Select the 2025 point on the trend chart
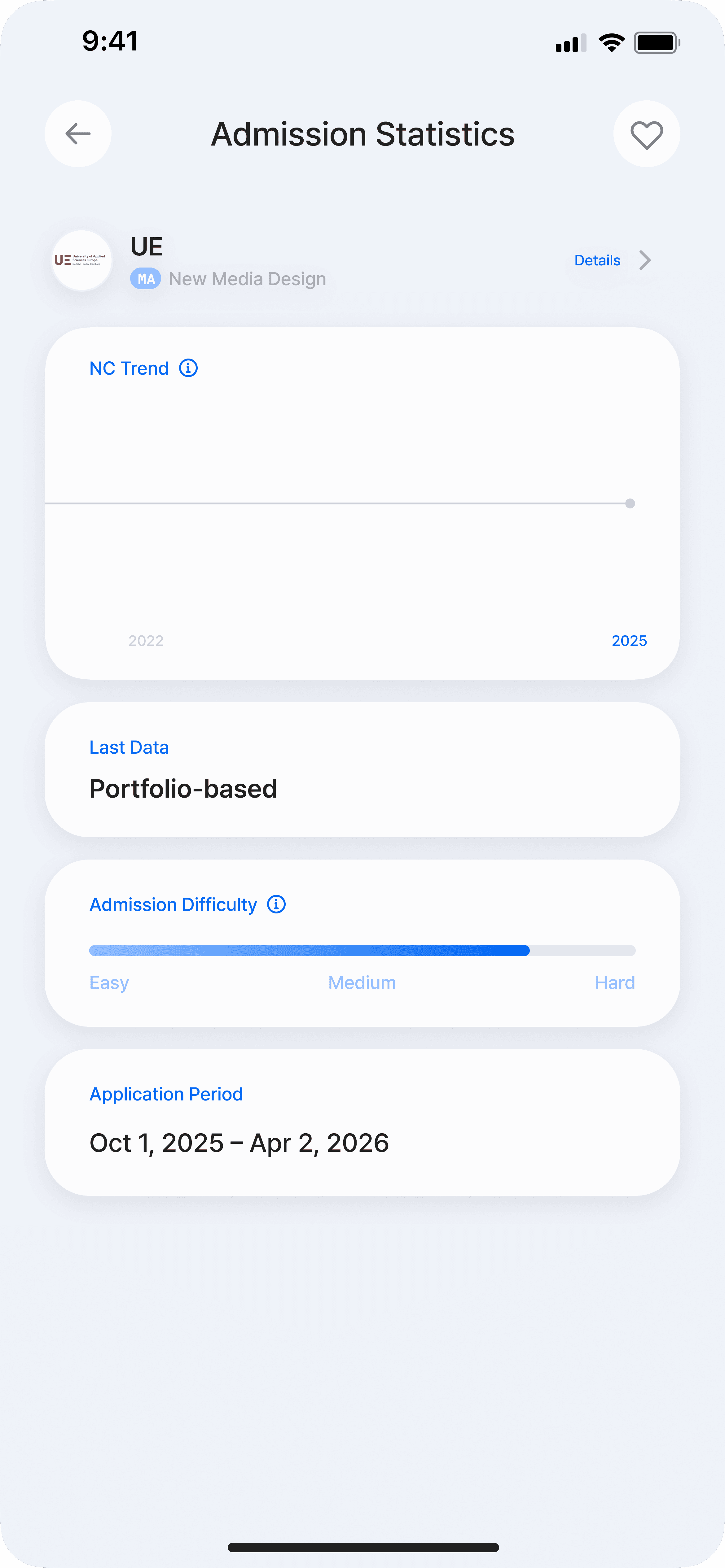The height and width of the screenshot is (1568, 725). pyautogui.click(x=630, y=503)
